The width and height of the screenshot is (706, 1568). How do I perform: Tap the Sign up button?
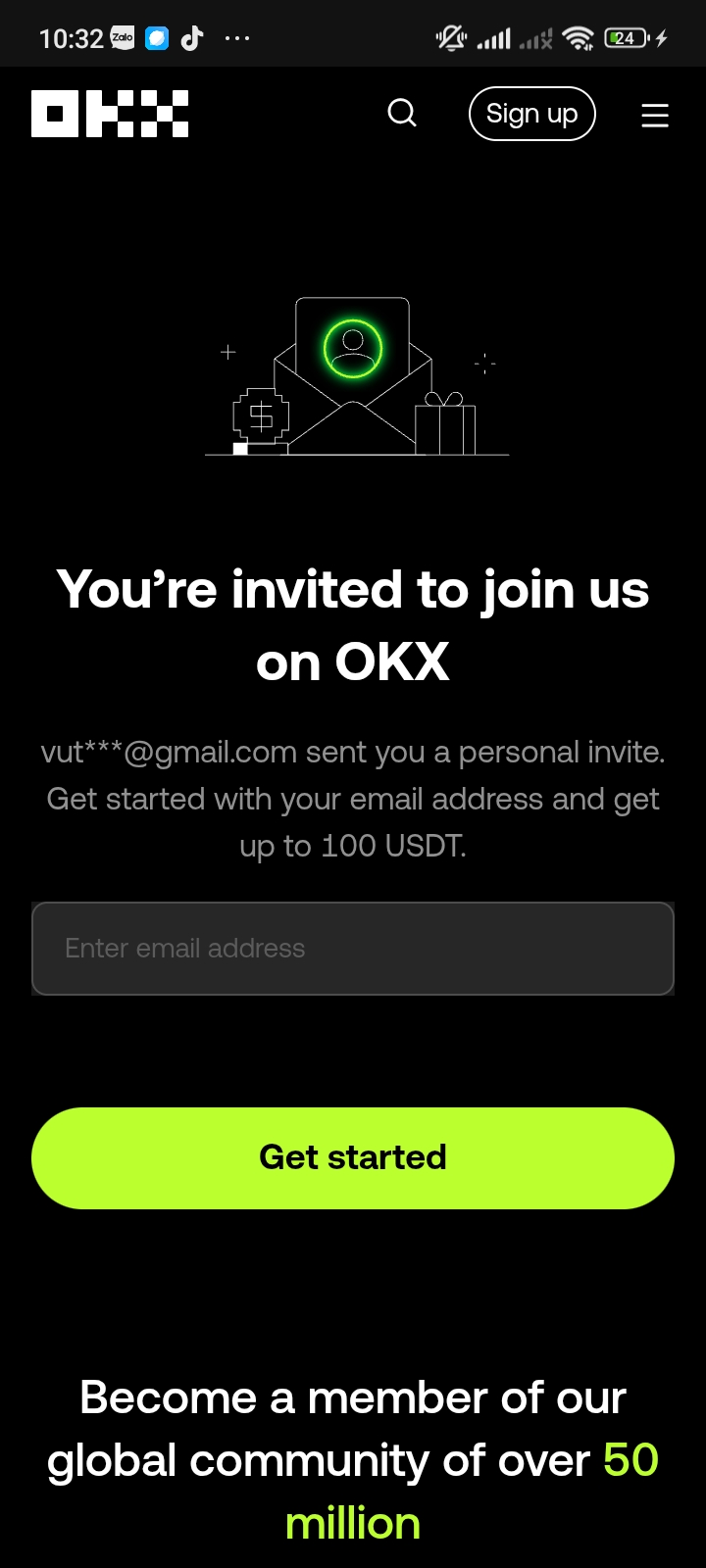531,114
